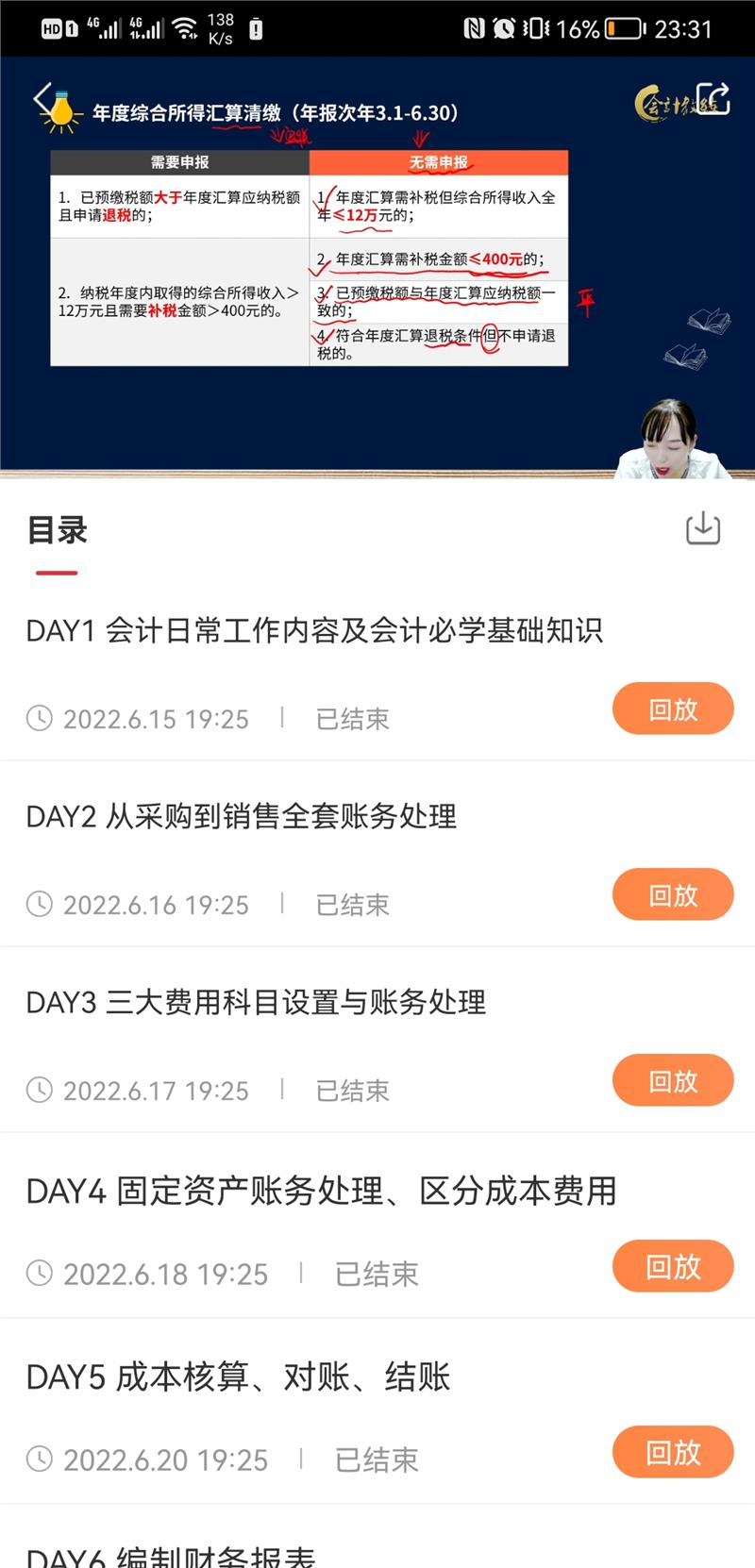The image size is (755, 1568).
Task: Download the course catalog
Action: tap(703, 529)
